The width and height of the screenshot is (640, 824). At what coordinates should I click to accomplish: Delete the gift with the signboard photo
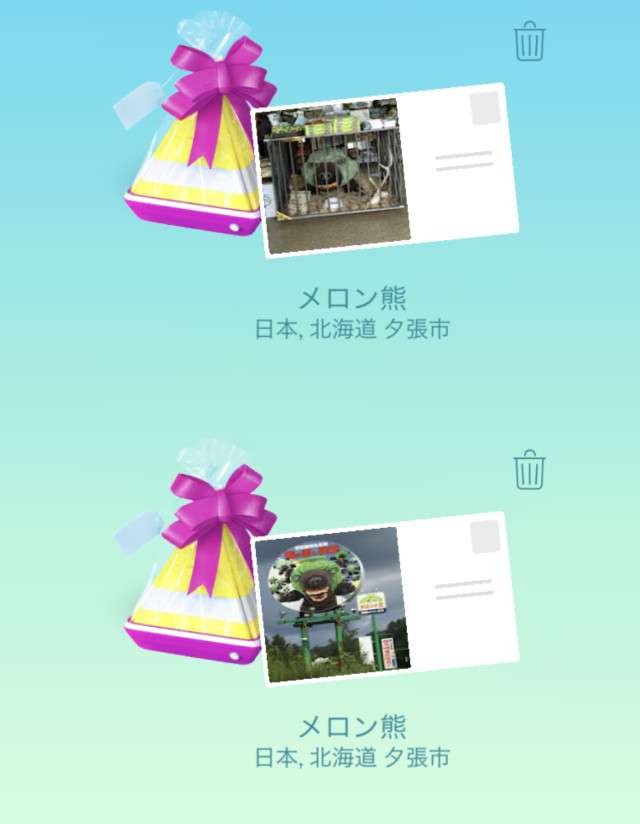pos(530,469)
